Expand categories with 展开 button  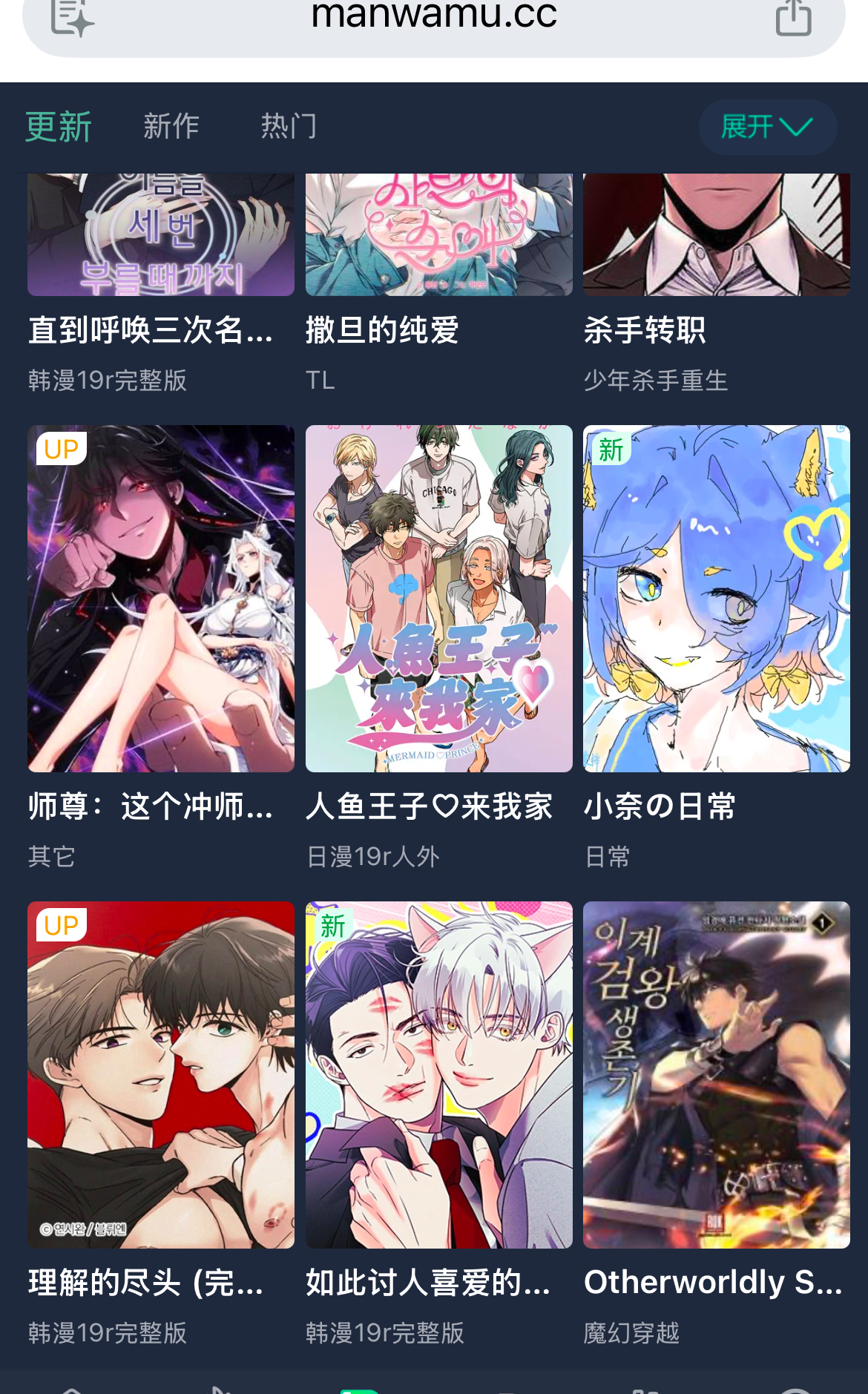tap(768, 127)
